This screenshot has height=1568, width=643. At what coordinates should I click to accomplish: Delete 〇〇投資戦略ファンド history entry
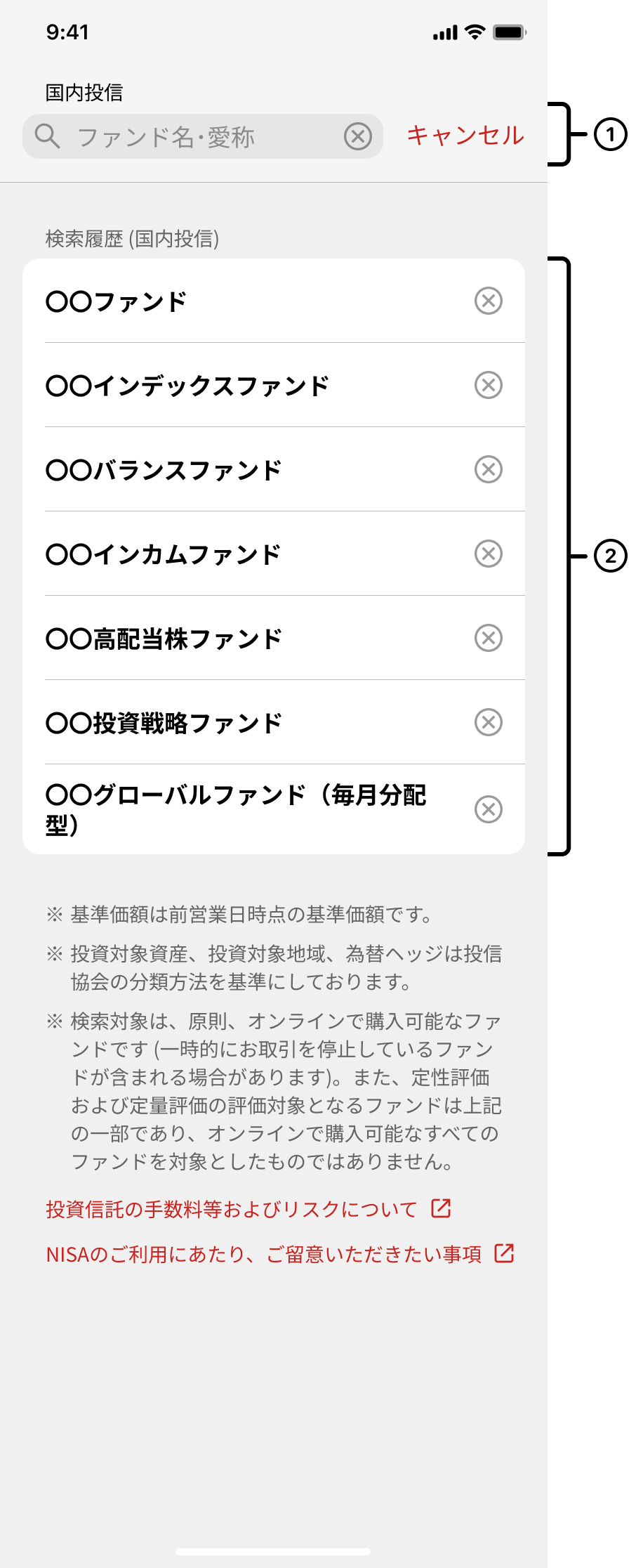point(489,722)
